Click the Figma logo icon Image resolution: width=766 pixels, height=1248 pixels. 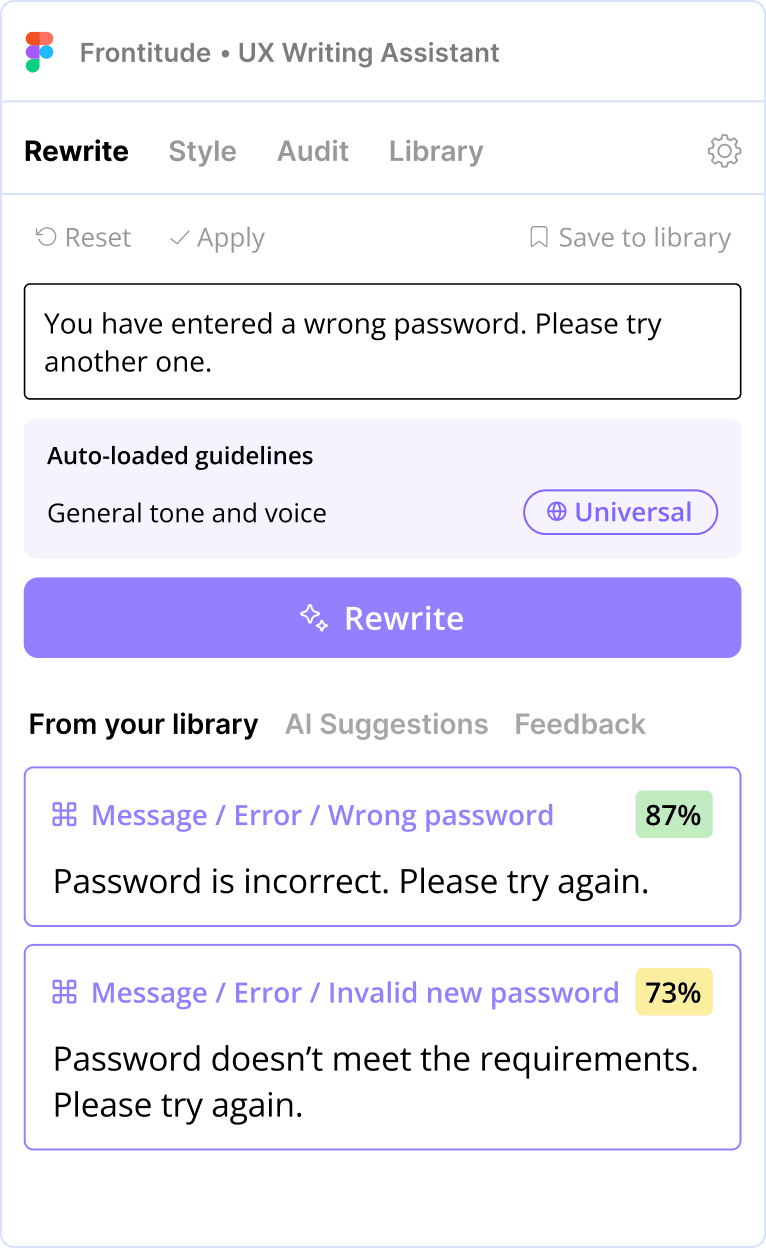coord(37,51)
